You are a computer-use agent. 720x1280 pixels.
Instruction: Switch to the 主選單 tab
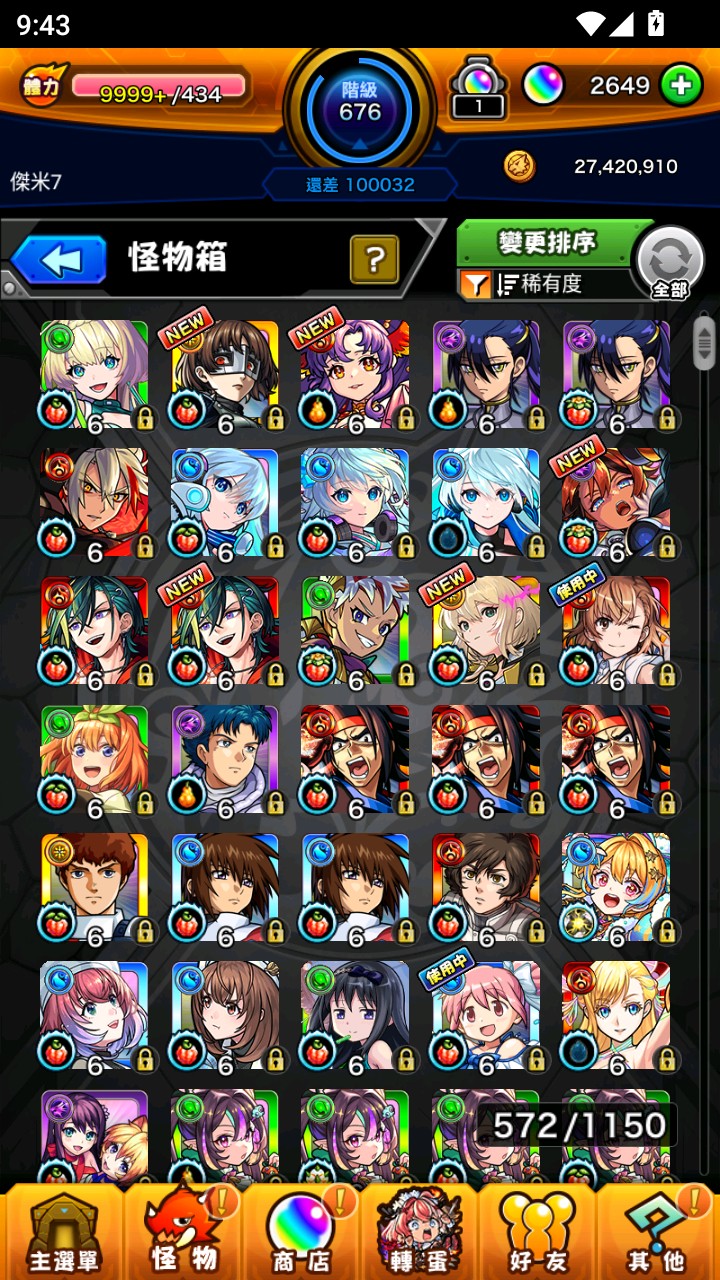[62, 1232]
